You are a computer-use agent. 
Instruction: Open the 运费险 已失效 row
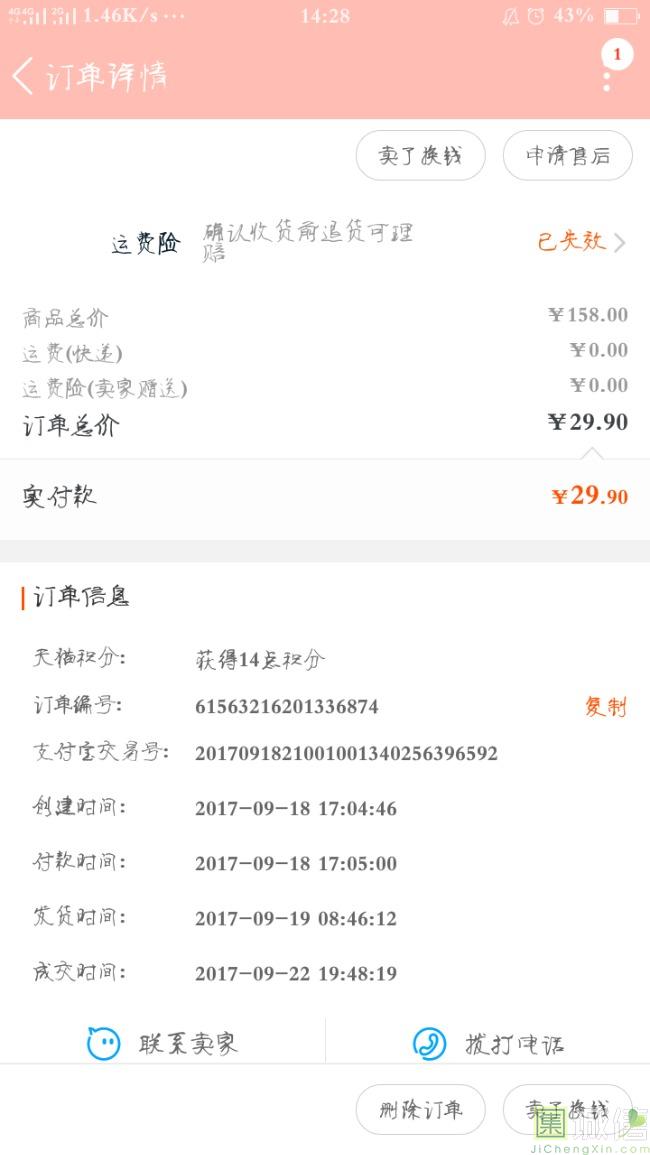tap(325, 242)
